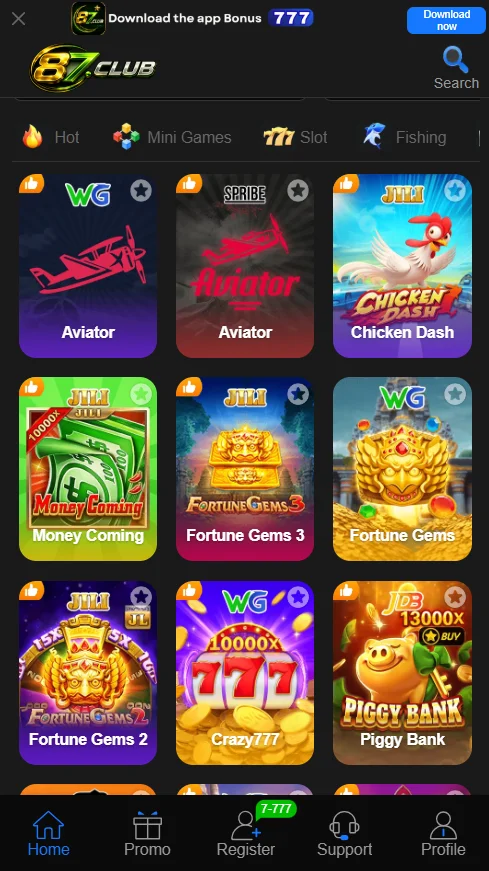The height and width of the screenshot is (871, 489).
Task: Select the Hot category
Action: coord(51,137)
